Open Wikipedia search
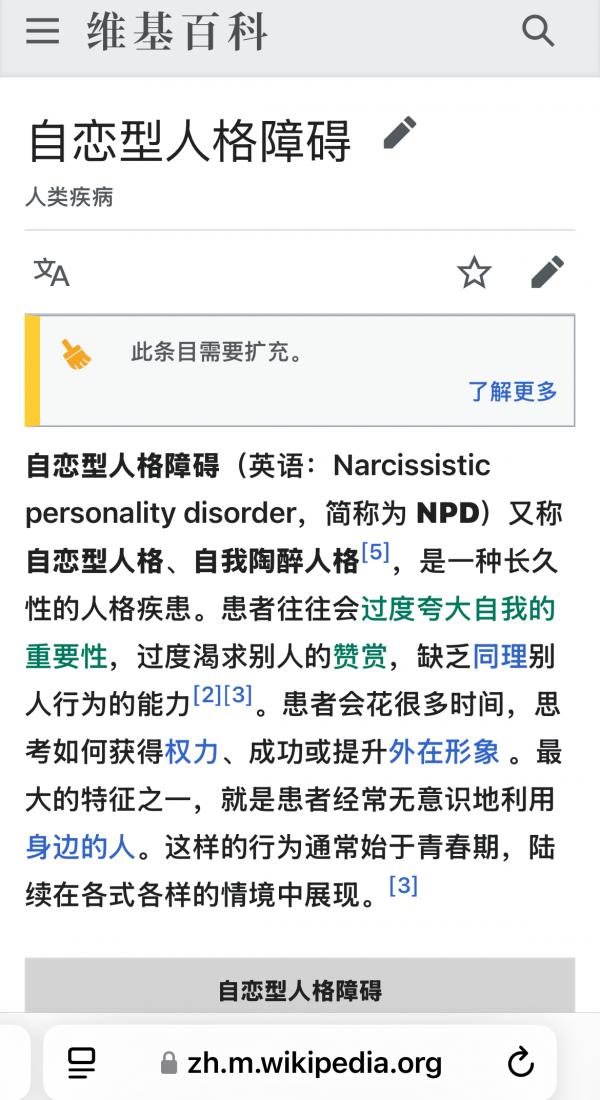This screenshot has height=1100, width=600. click(538, 32)
